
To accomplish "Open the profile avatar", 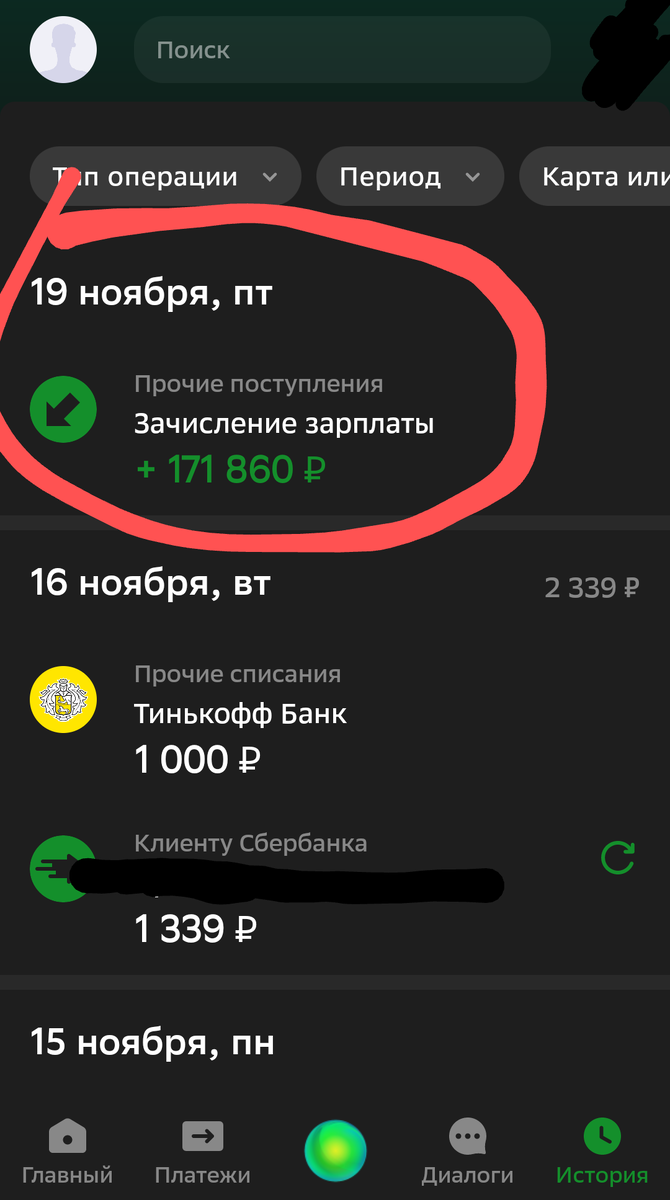I will pos(63,49).
